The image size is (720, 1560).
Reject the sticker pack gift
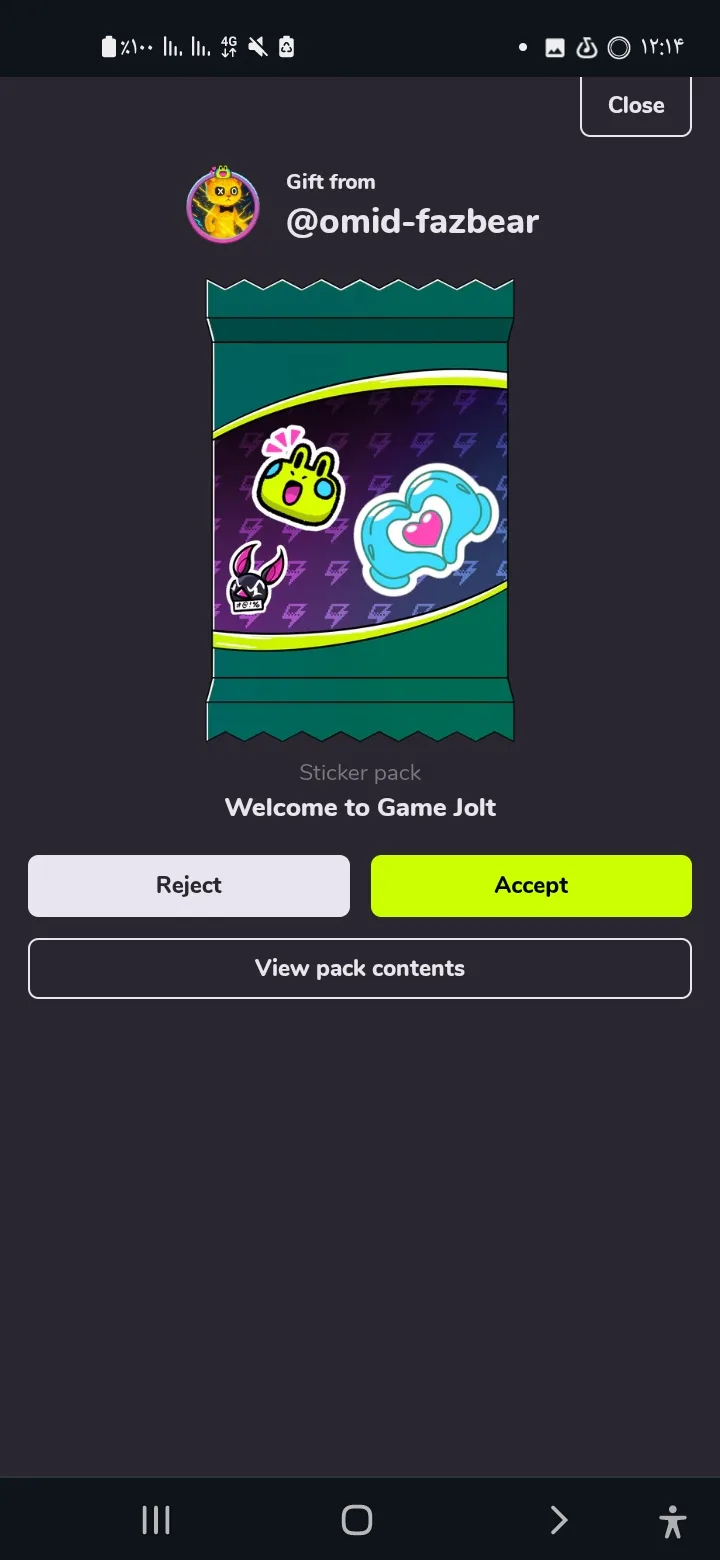coord(189,885)
